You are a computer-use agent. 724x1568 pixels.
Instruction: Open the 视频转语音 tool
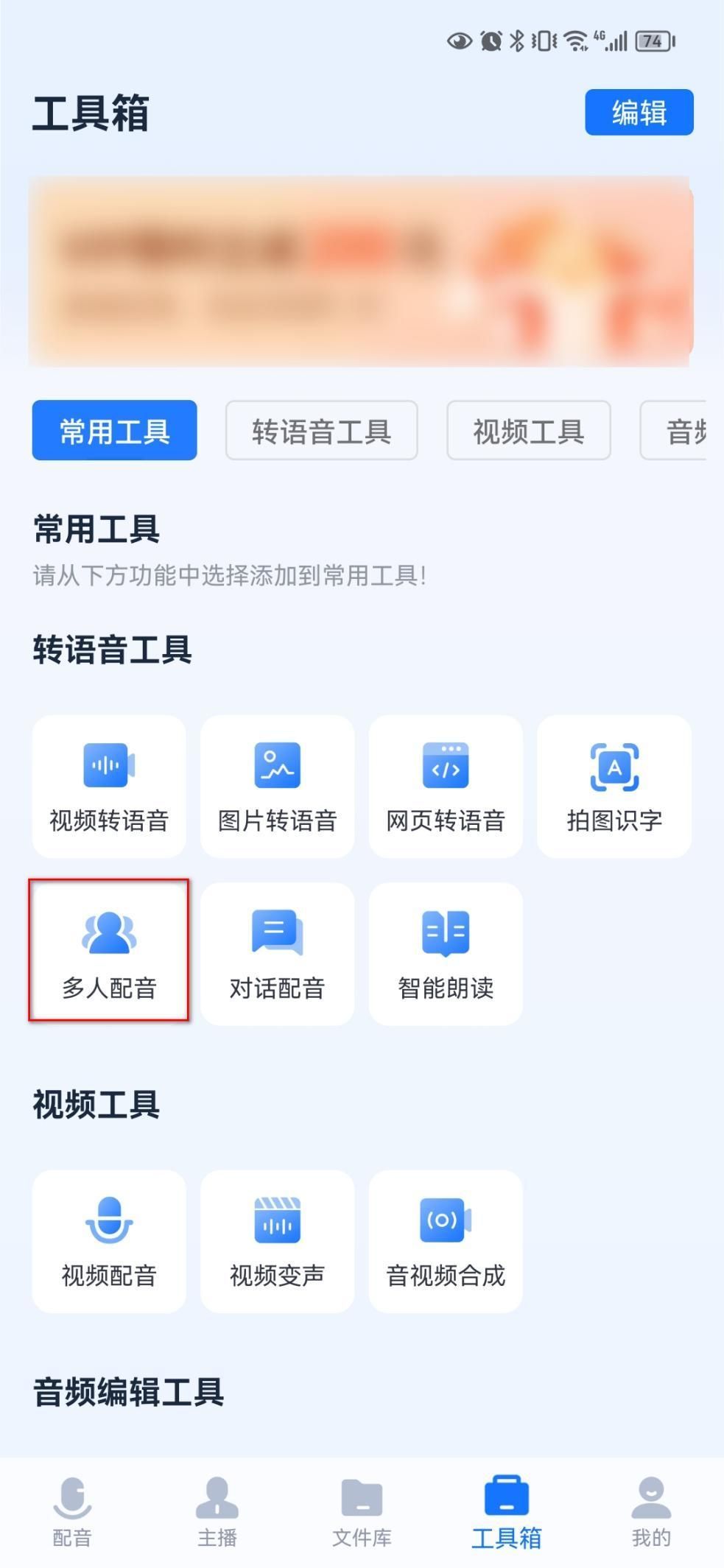tap(109, 787)
